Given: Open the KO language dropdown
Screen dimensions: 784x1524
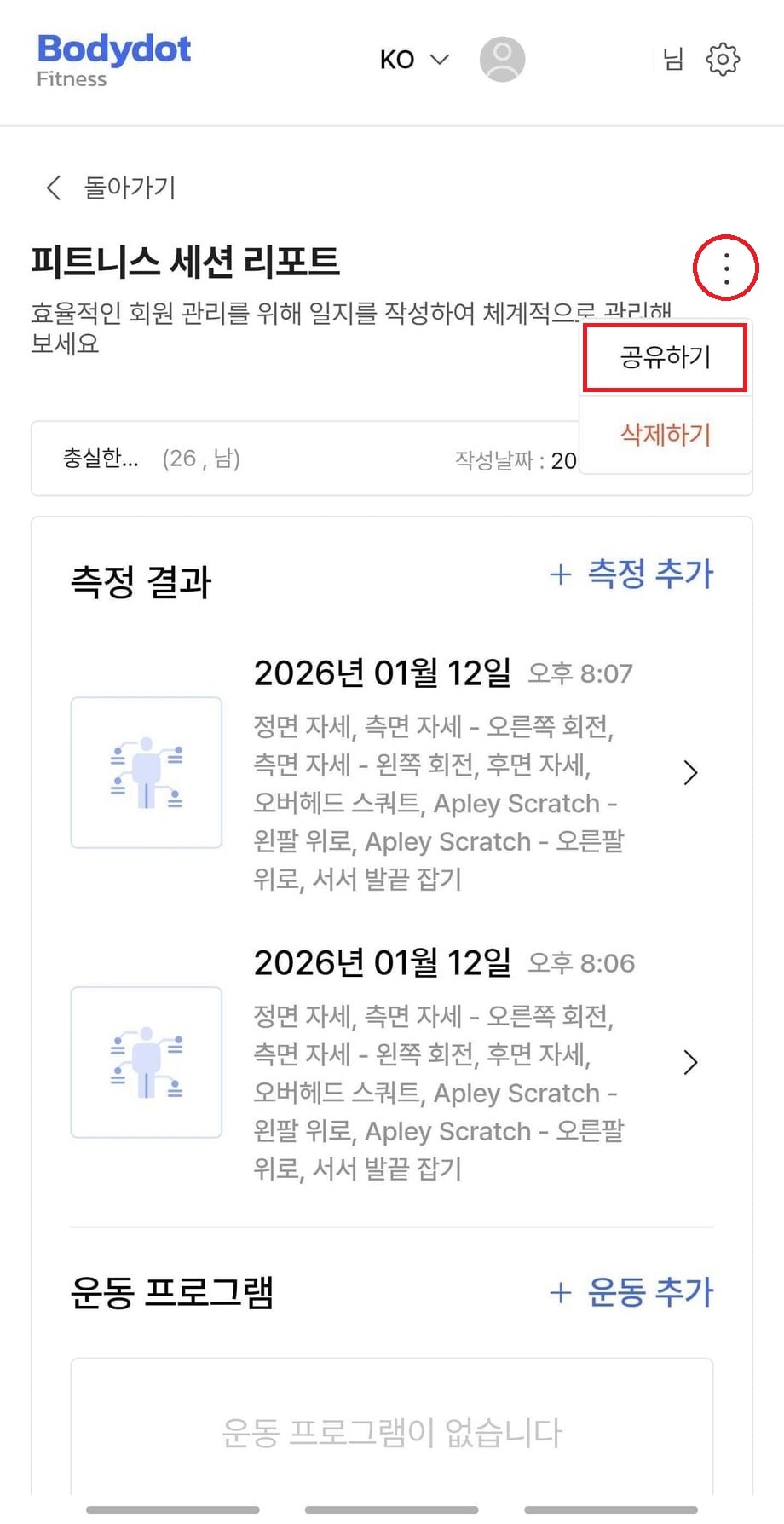Looking at the screenshot, I should (414, 60).
